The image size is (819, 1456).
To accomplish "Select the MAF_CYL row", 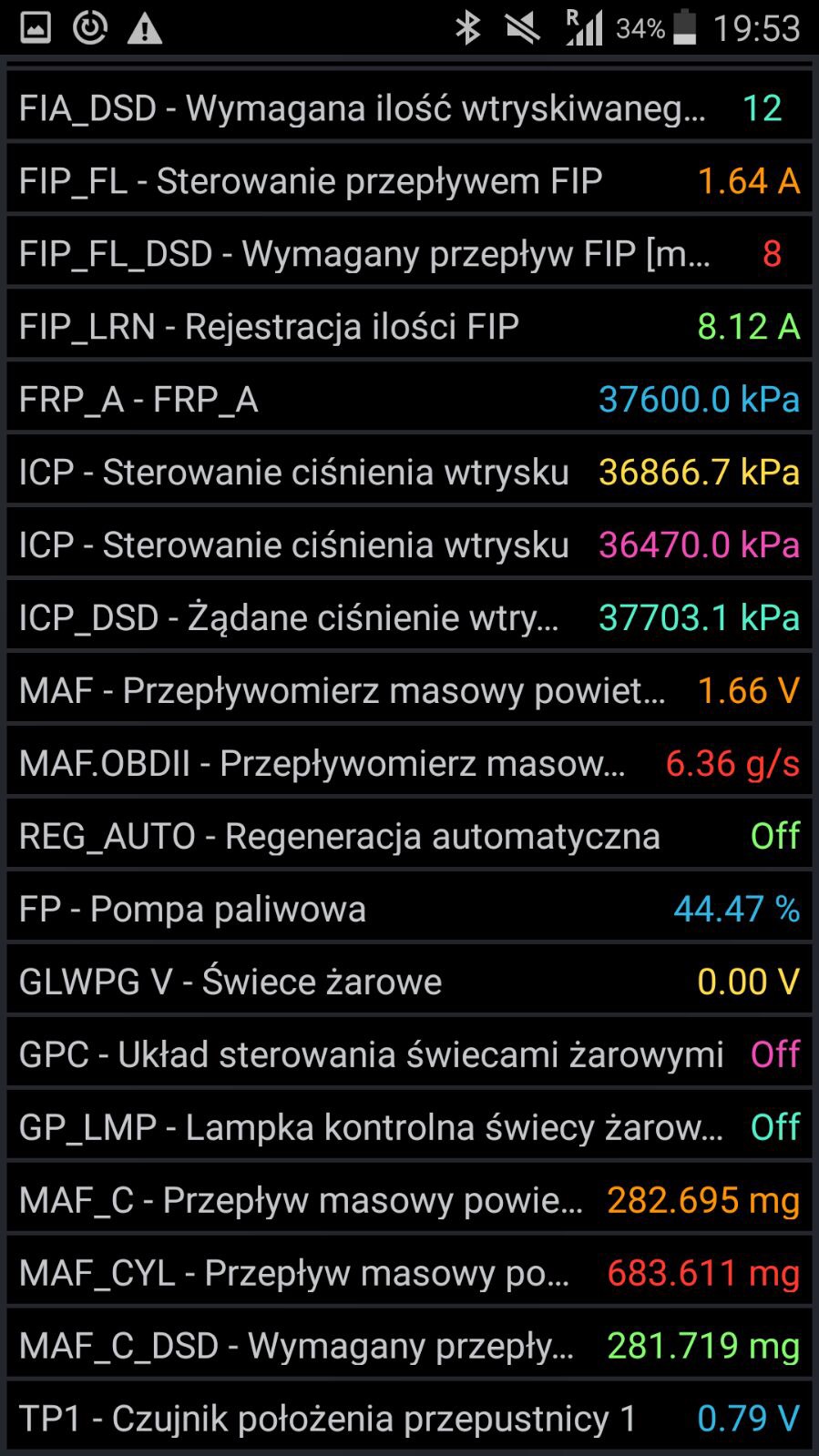I will click(x=409, y=1273).
